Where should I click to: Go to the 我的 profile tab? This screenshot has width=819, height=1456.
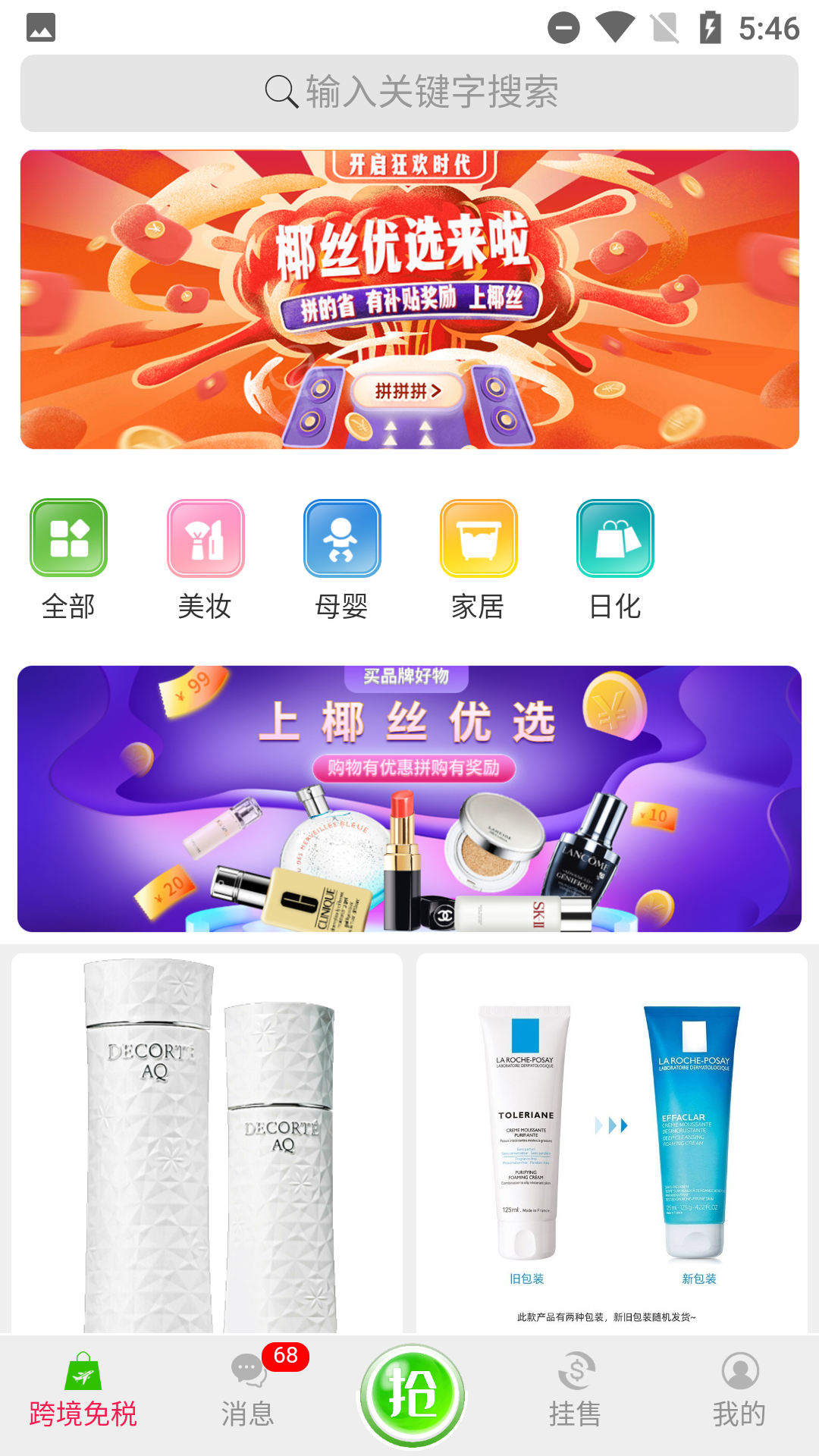click(x=739, y=1394)
